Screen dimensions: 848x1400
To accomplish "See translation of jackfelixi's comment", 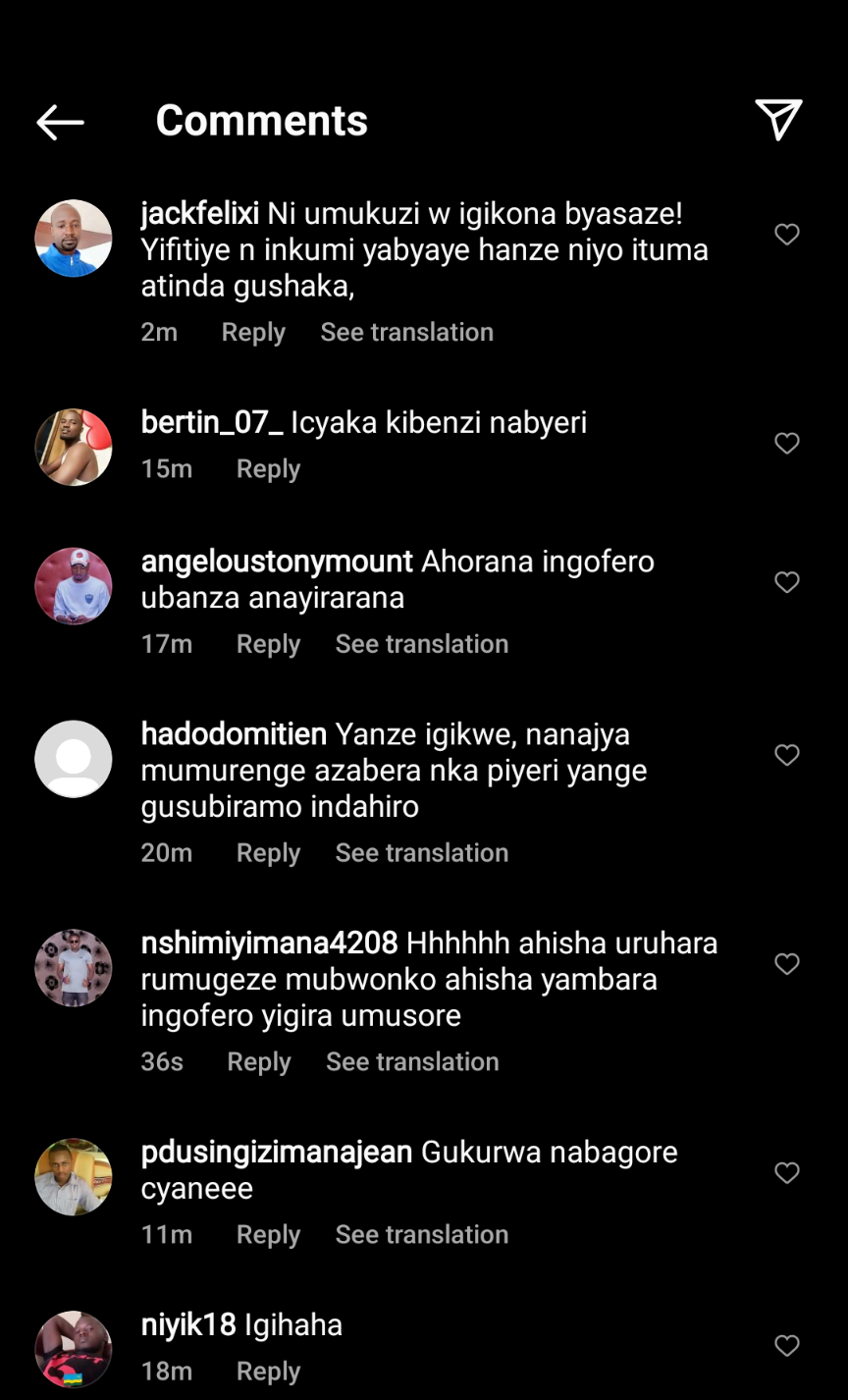I will [406, 333].
